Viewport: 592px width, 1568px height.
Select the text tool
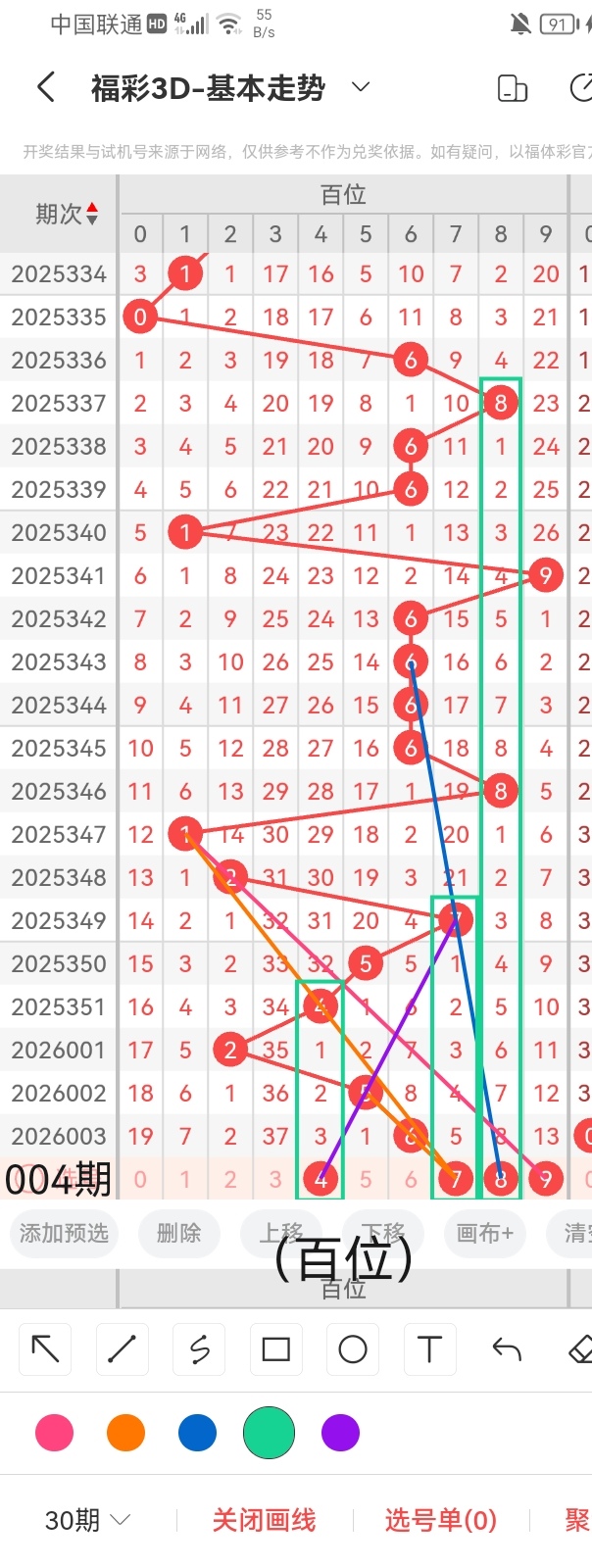[x=429, y=1349]
